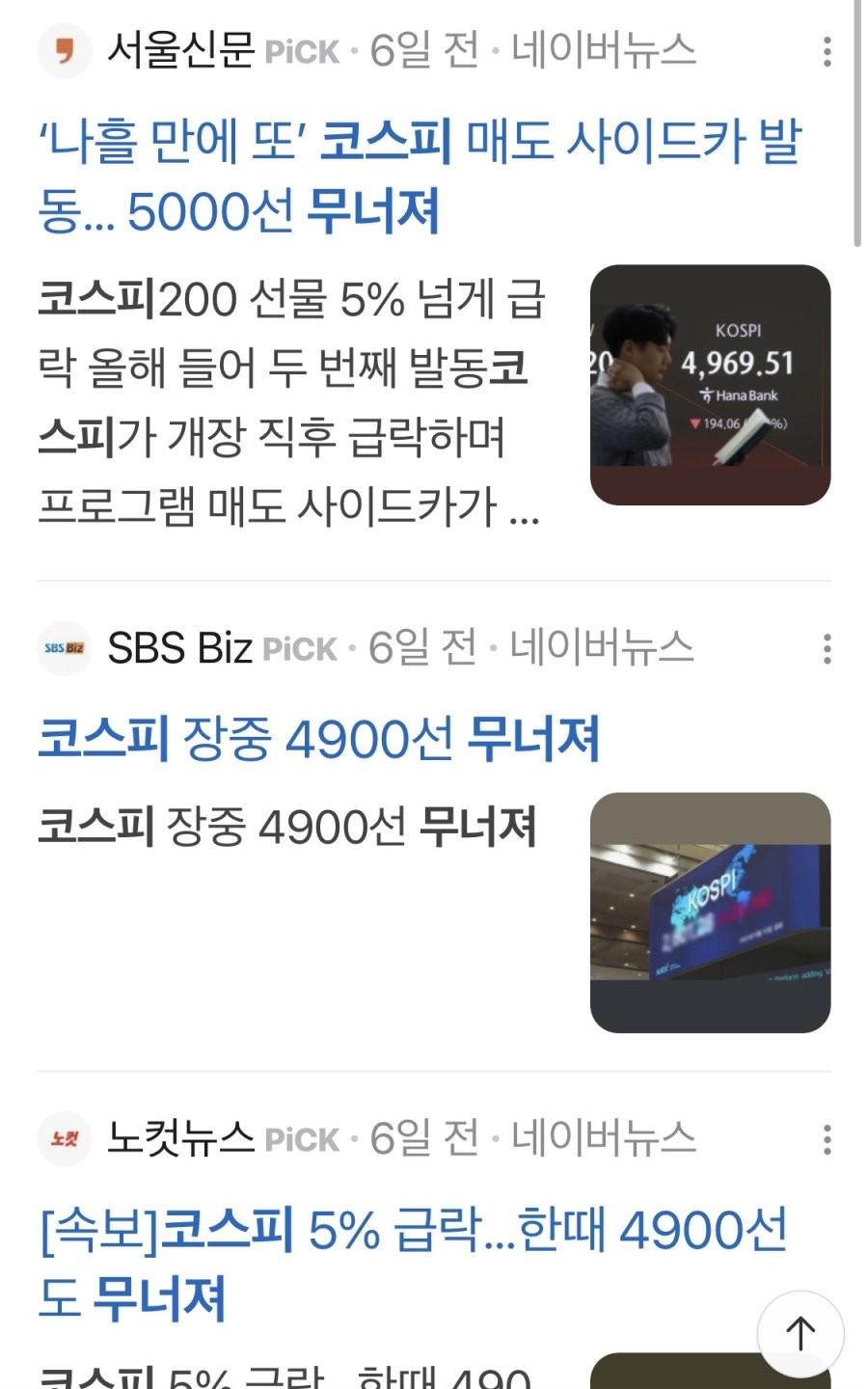The width and height of the screenshot is (868, 1389).
Task: Open the [속보] 코스피 5% 급락 headline
Action: click(413, 1263)
